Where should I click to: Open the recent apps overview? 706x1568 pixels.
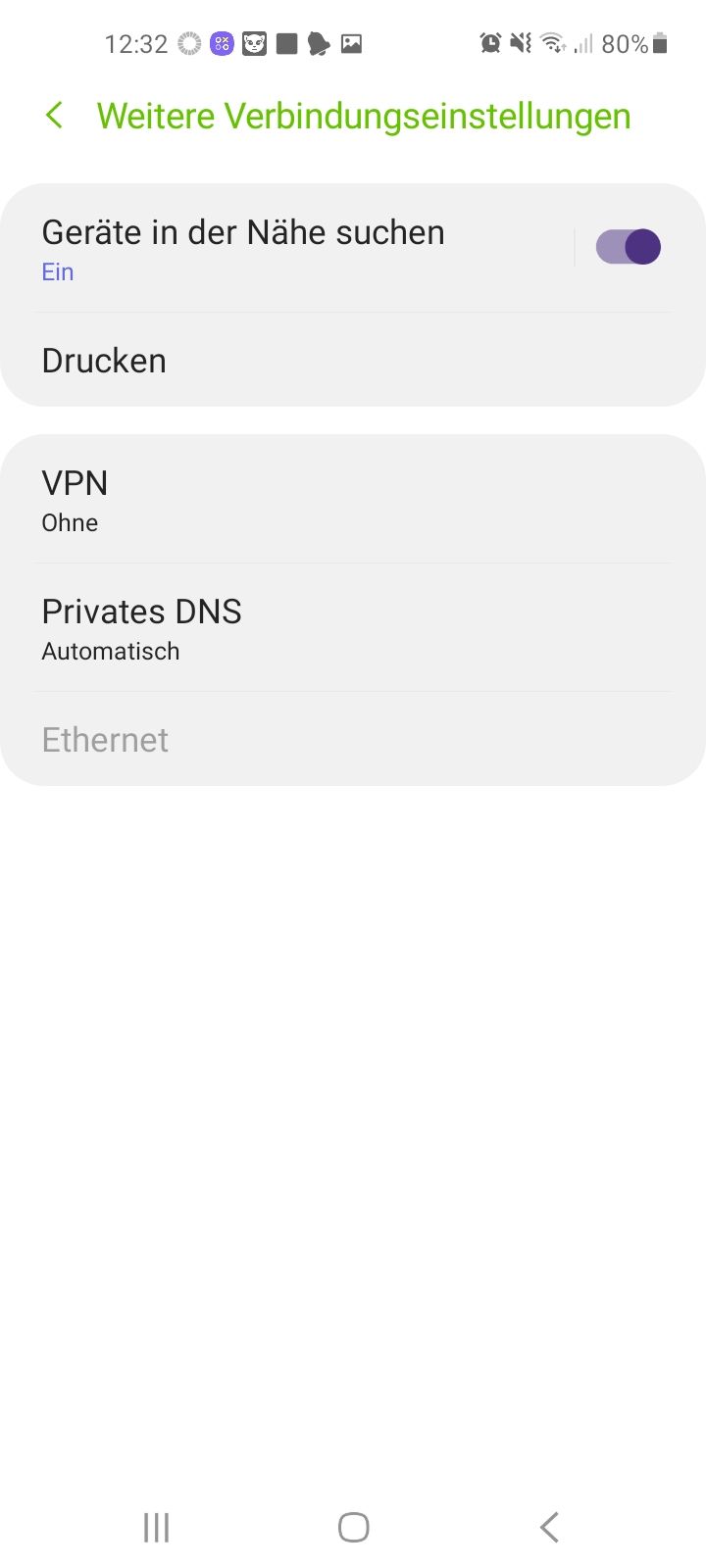(x=157, y=1527)
